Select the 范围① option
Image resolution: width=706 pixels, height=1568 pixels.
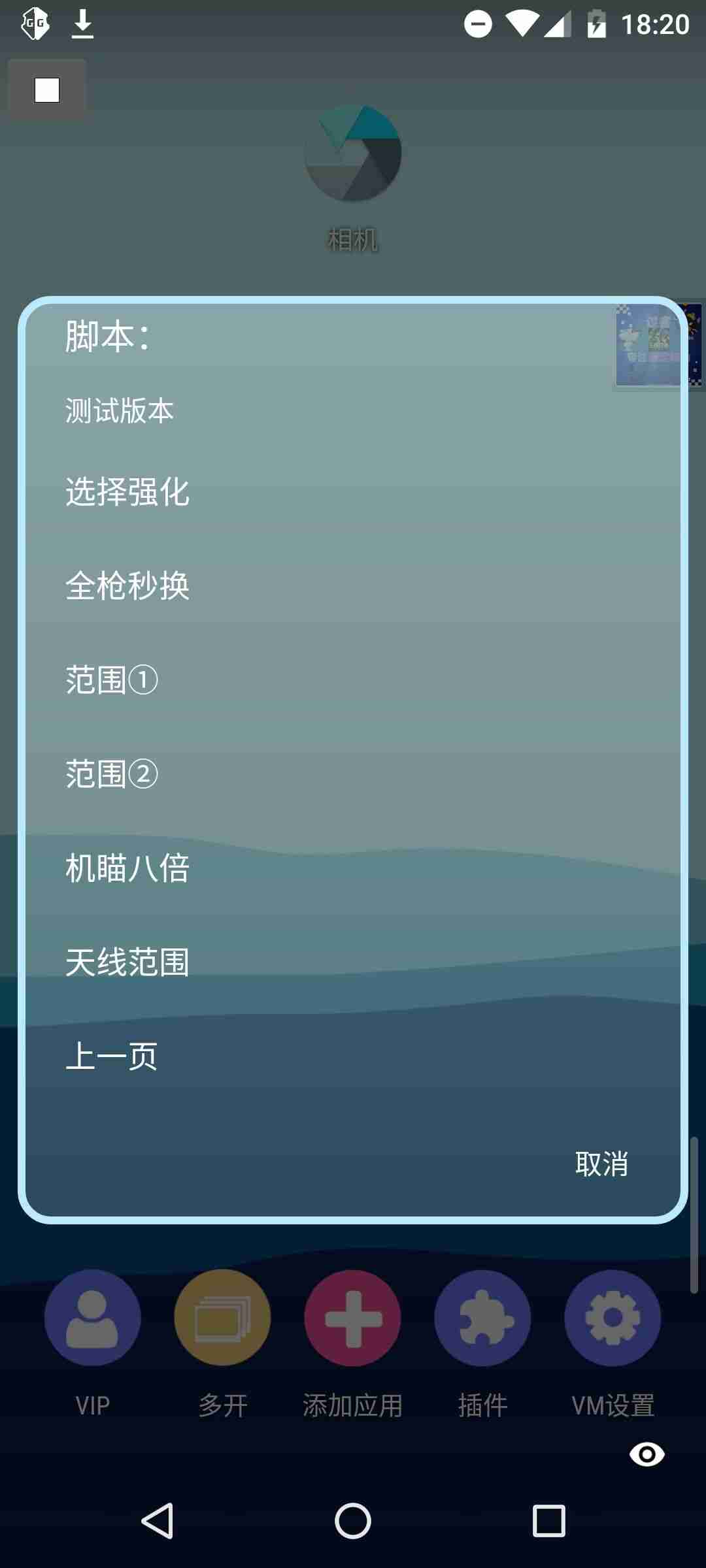[x=112, y=680]
